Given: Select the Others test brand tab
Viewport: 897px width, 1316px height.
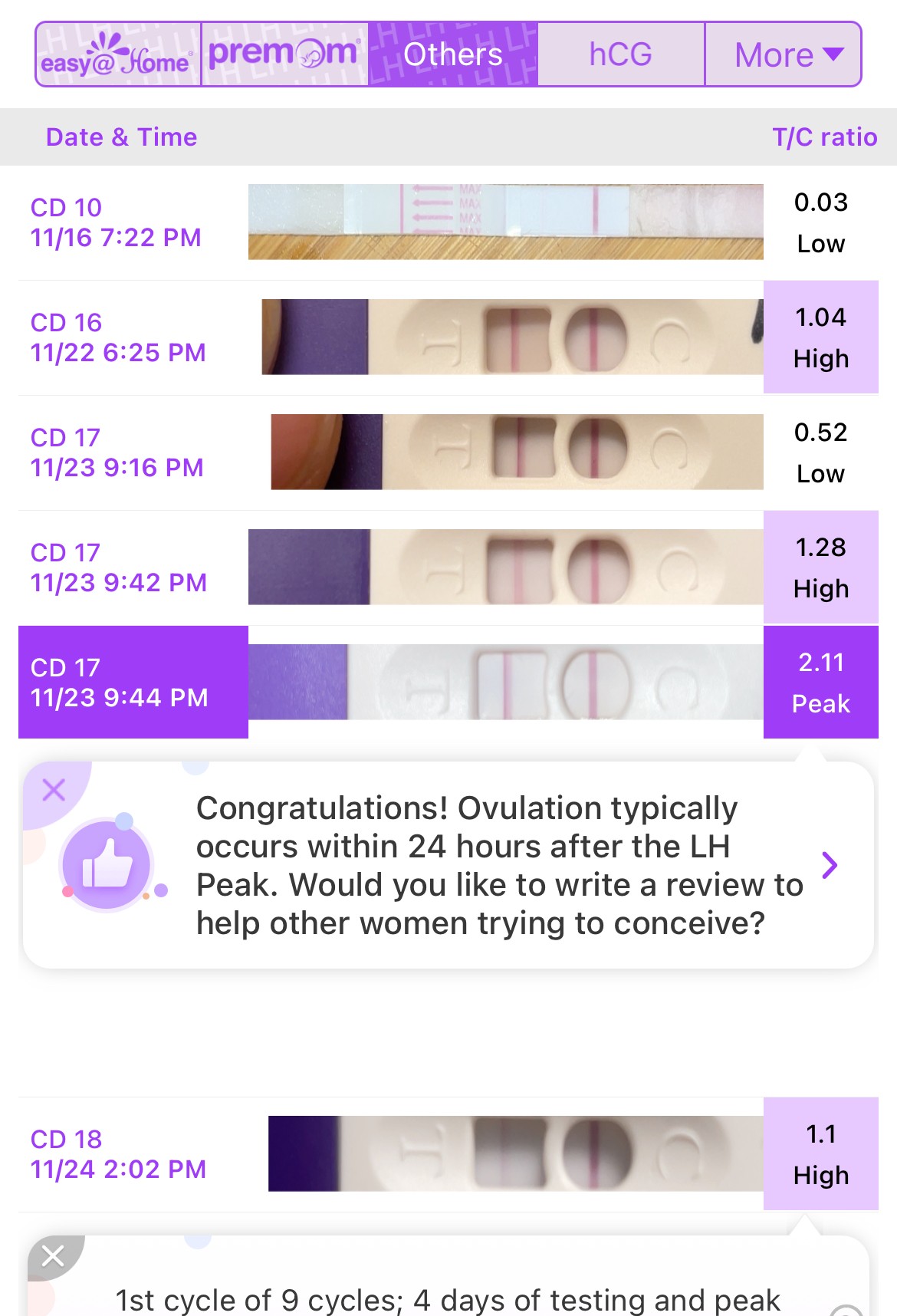Looking at the screenshot, I should tap(453, 54).
